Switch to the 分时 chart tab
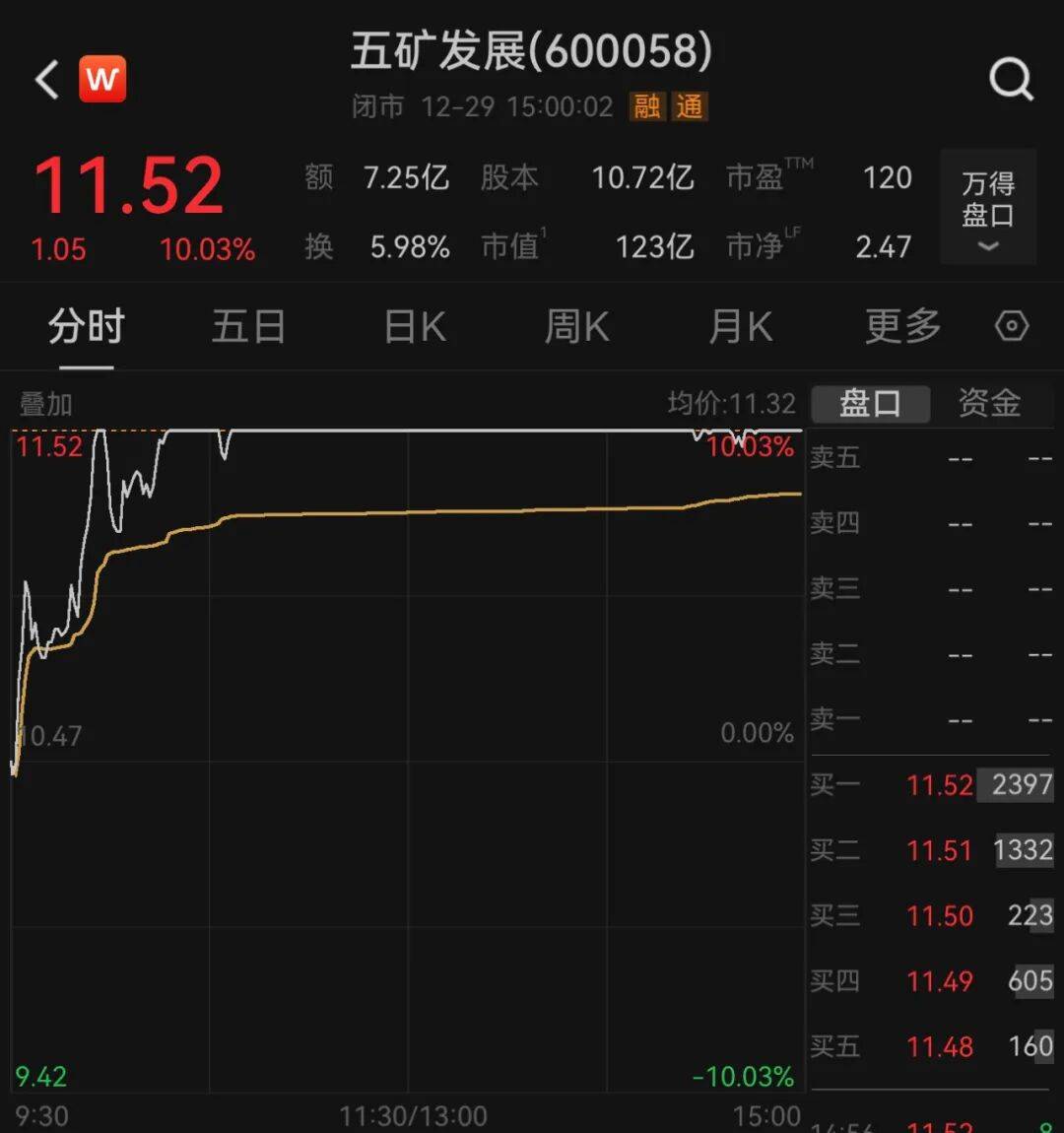The width and height of the screenshot is (1064, 1133). (87, 326)
